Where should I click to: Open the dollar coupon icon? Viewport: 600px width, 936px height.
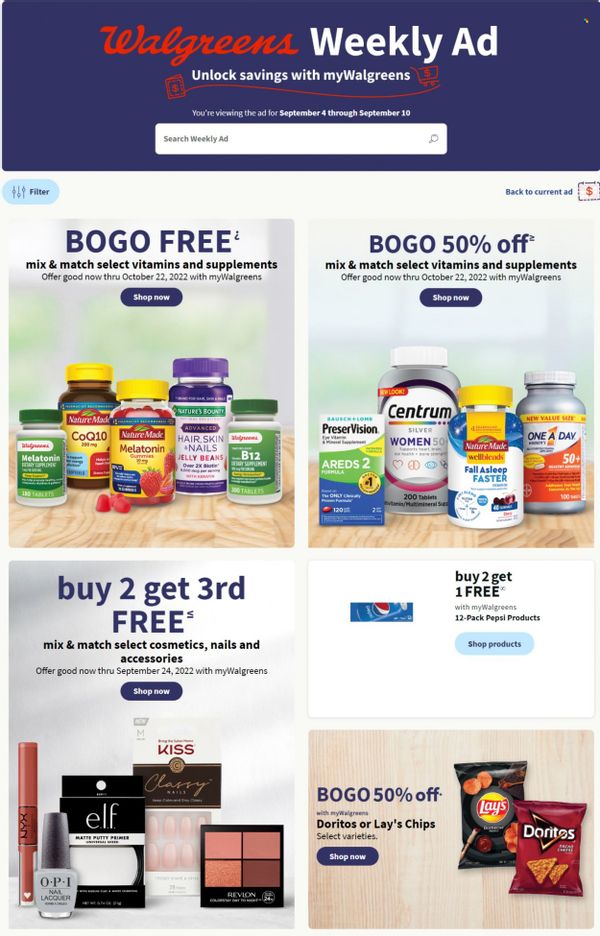589,191
